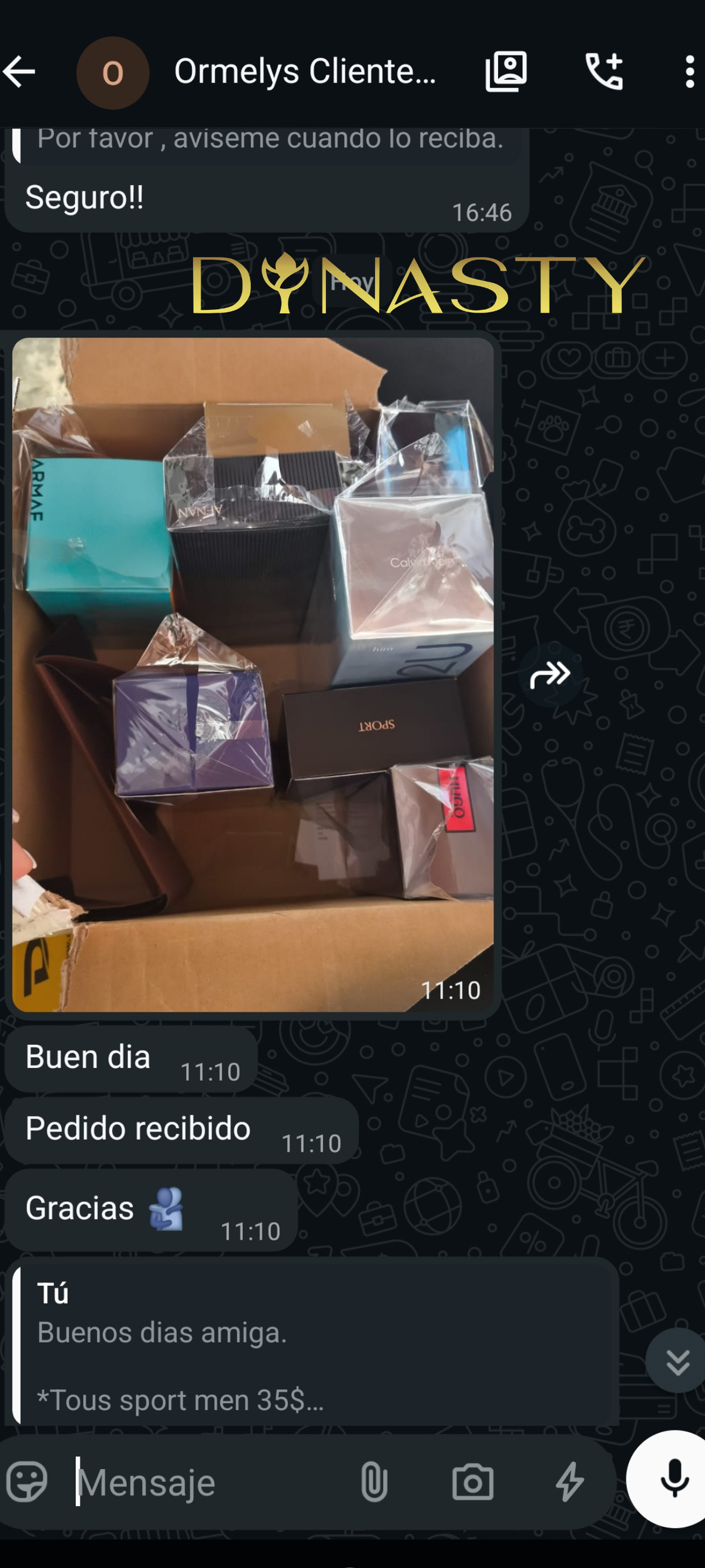This screenshot has width=705, height=1568.
Task: Open quick replies lightning icon
Action: [570, 1482]
